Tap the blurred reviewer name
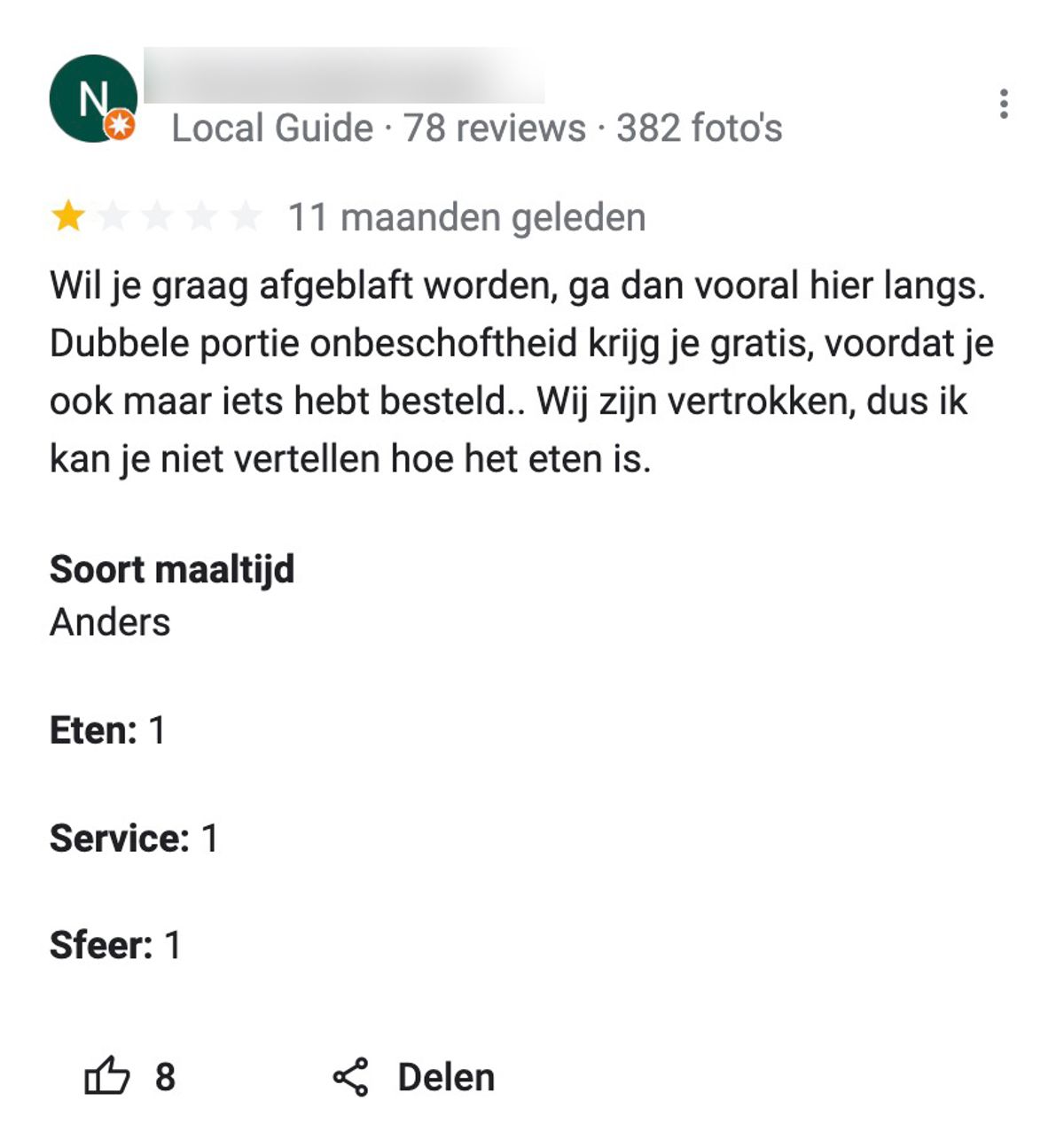1064x1147 pixels. [344, 76]
